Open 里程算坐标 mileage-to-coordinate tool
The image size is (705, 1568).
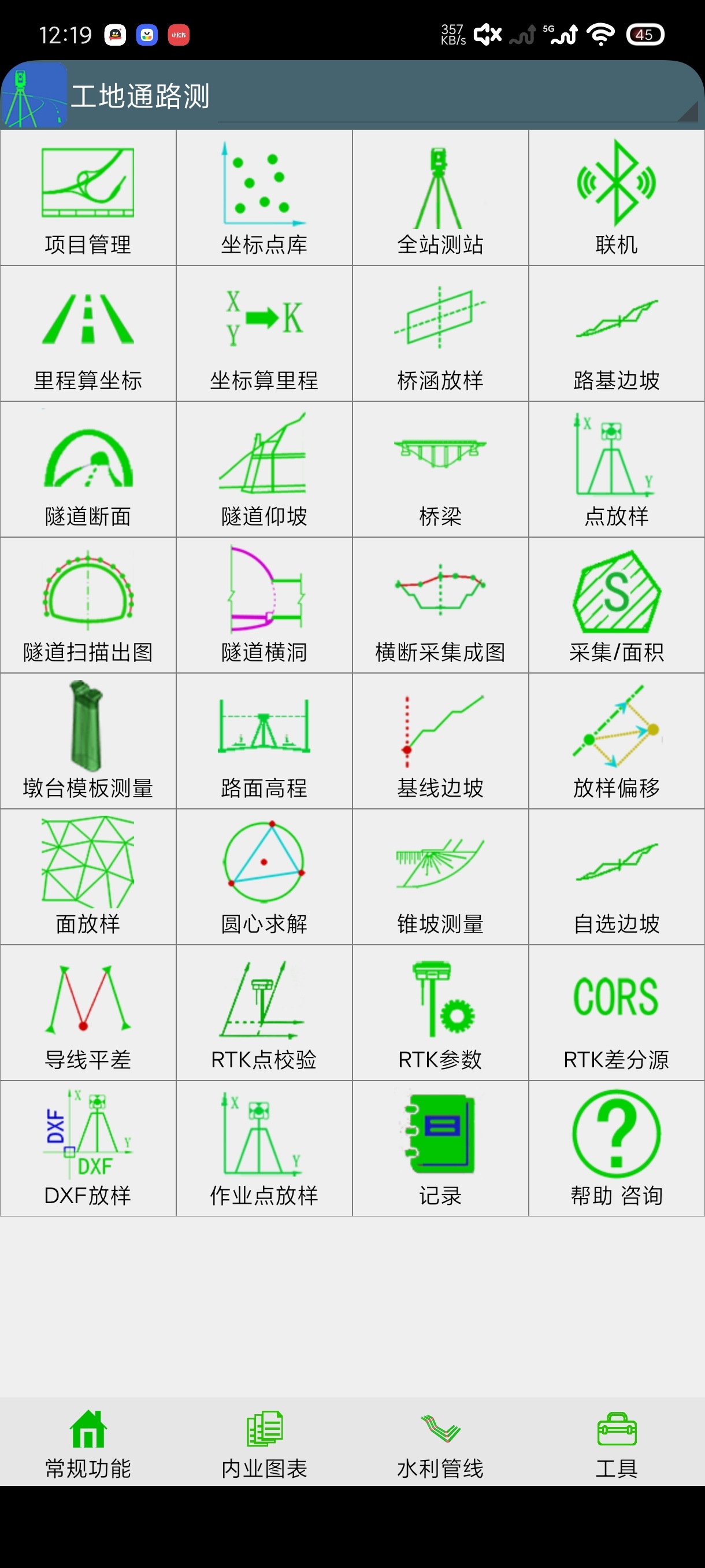(88, 335)
